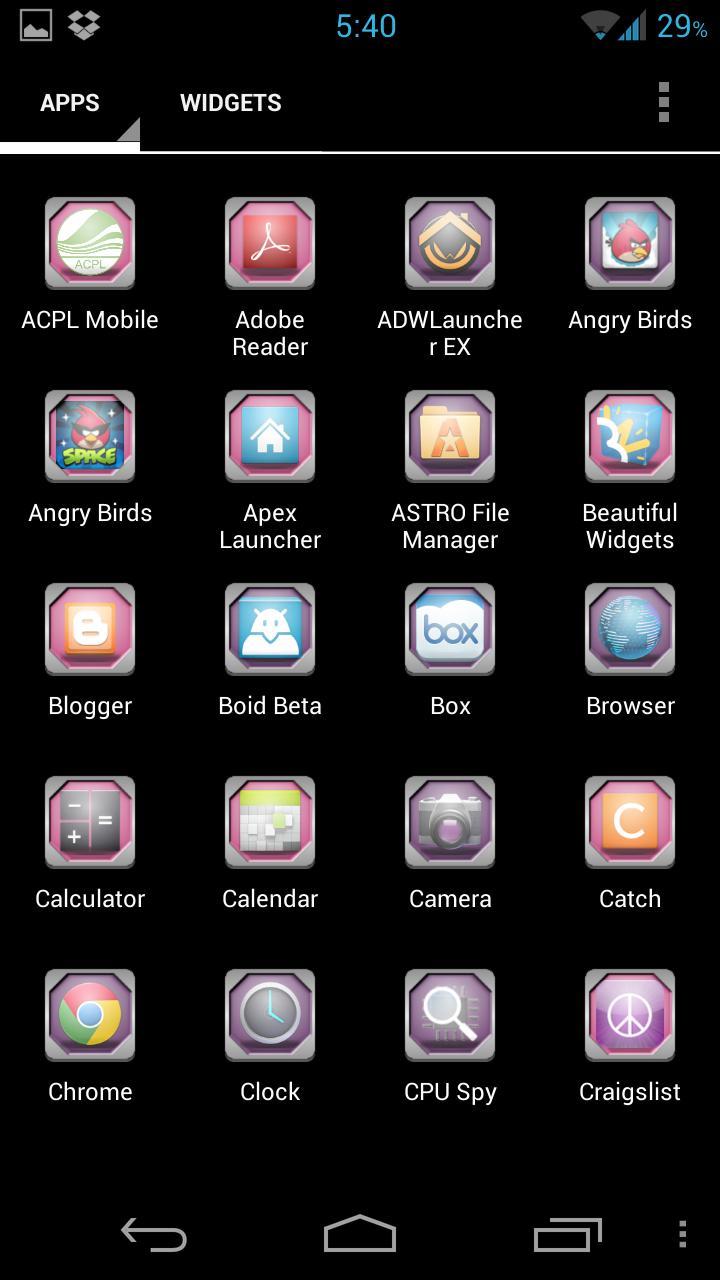Launch the Calendar app

[x=270, y=822]
